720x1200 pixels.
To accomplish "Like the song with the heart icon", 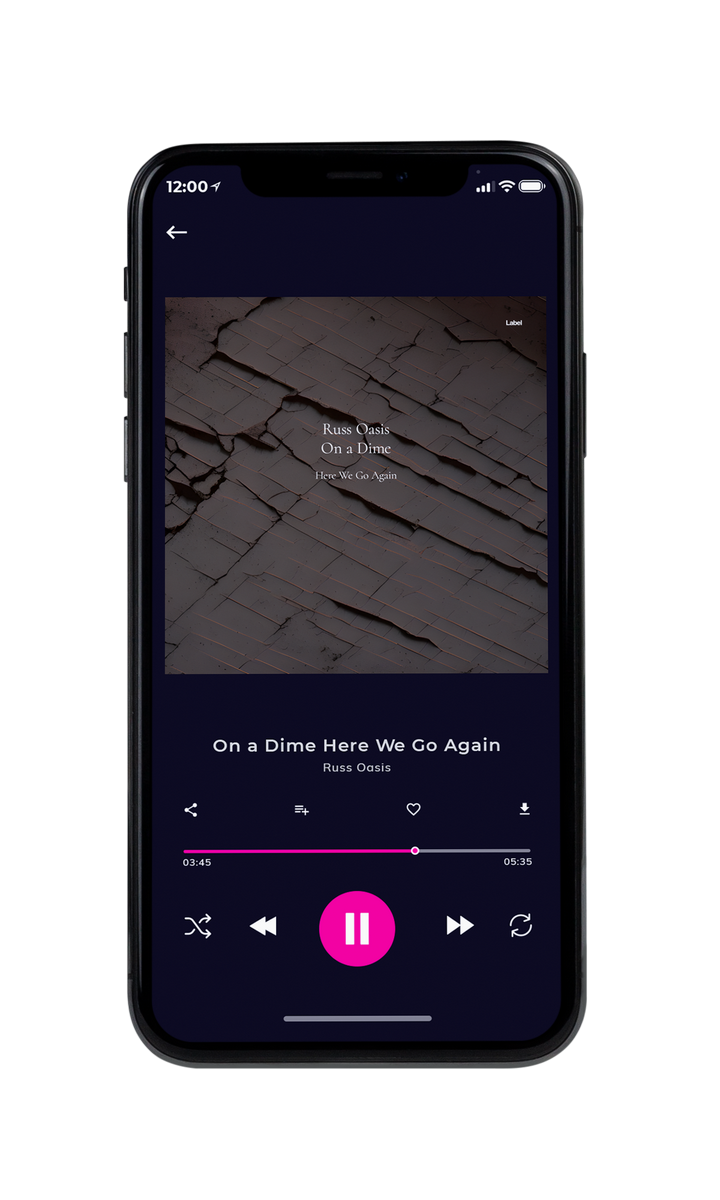I will pyautogui.click(x=413, y=810).
